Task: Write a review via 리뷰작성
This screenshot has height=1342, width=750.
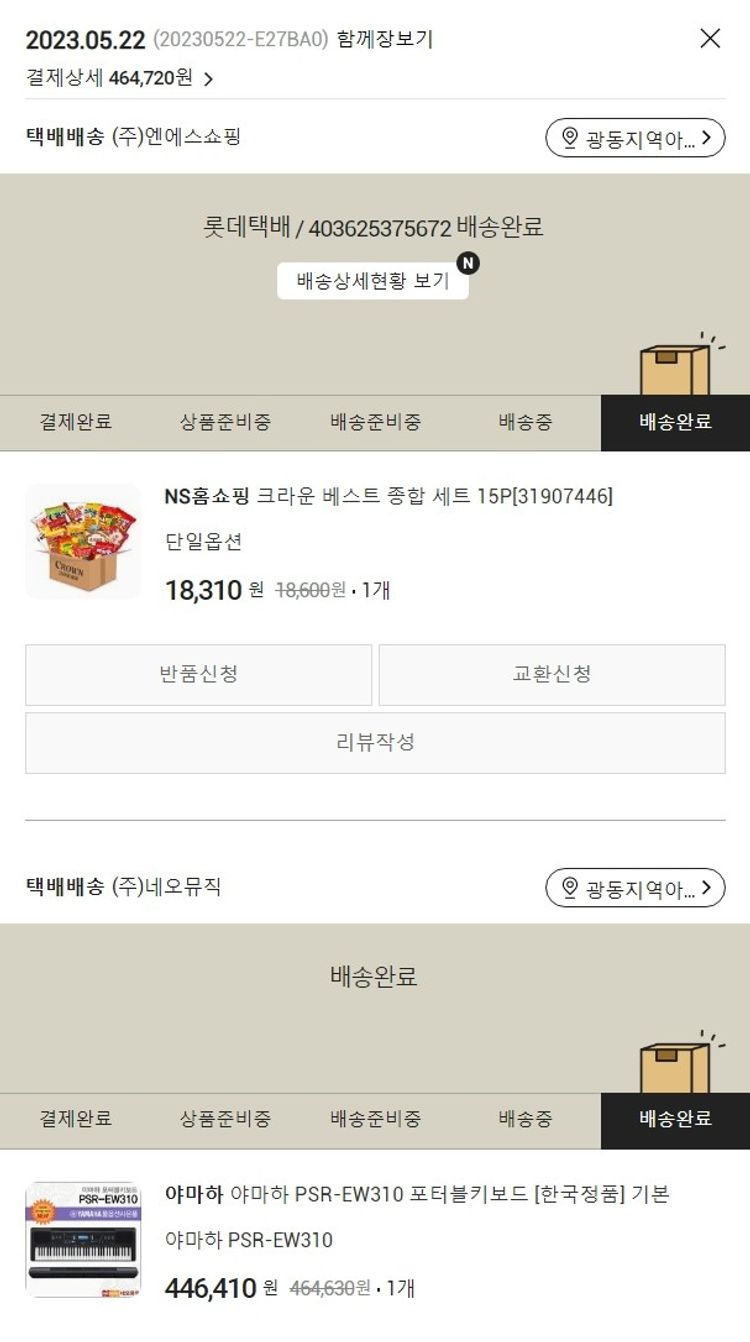Action: (x=375, y=742)
